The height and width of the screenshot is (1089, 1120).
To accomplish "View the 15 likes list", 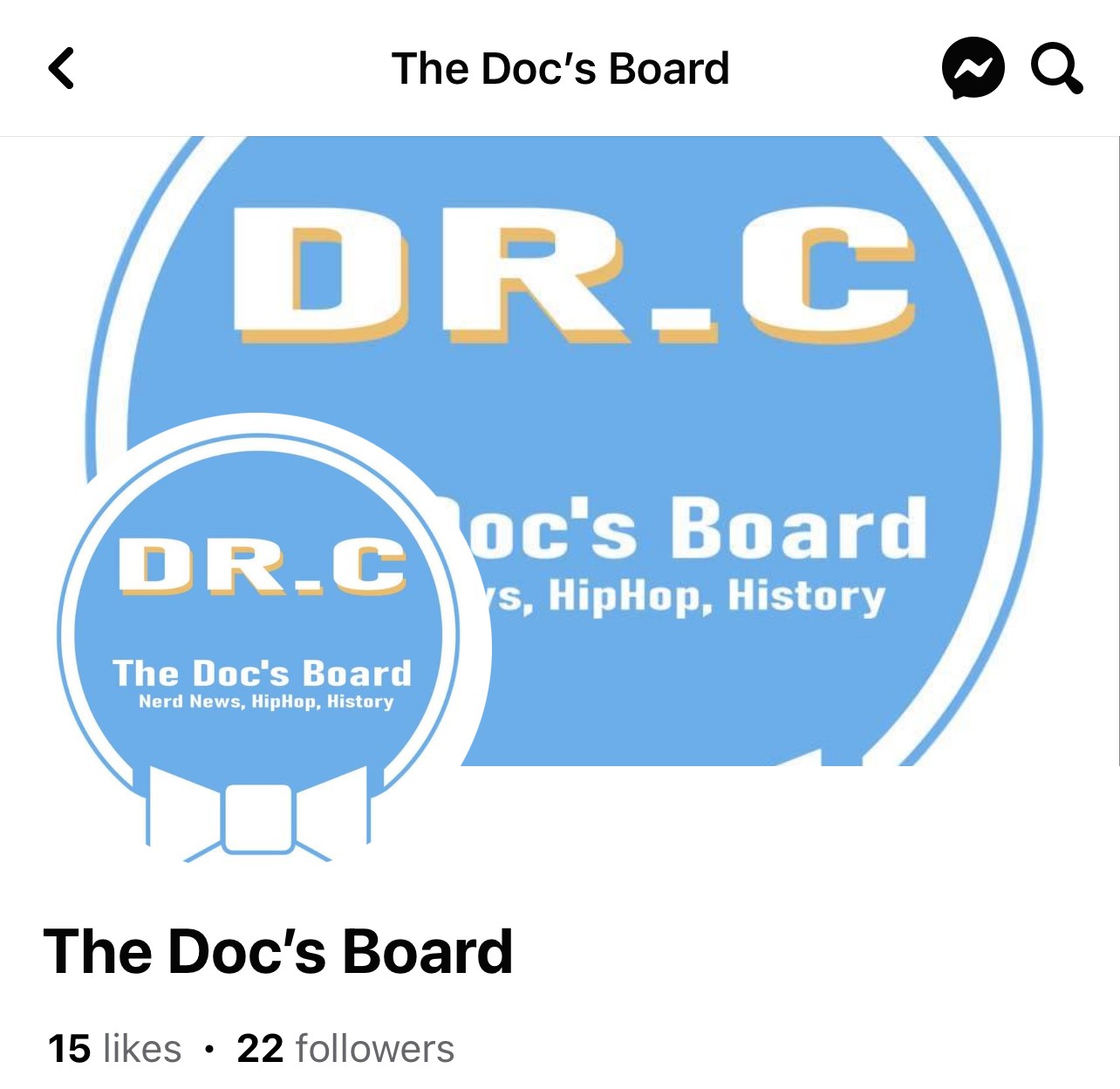I will pos(115,1048).
